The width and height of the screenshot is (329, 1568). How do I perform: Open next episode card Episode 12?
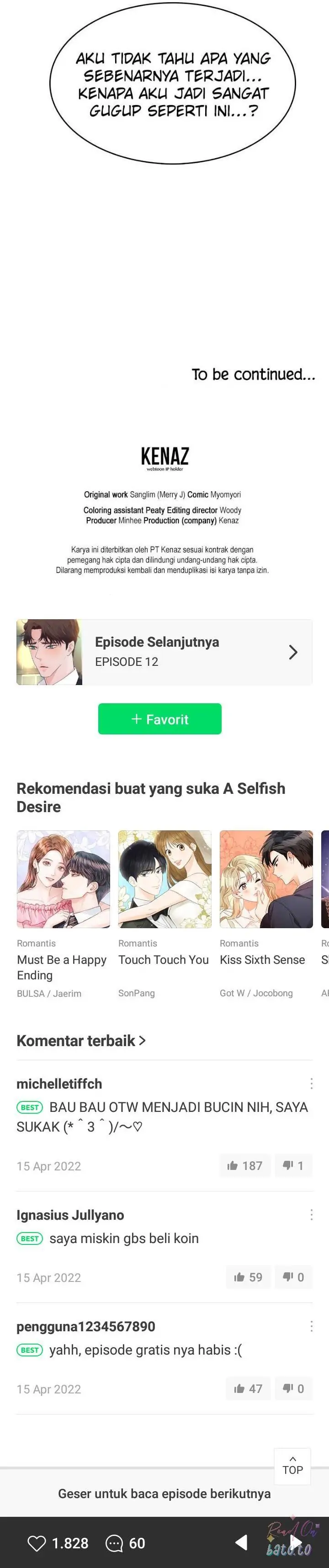[164, 652]
